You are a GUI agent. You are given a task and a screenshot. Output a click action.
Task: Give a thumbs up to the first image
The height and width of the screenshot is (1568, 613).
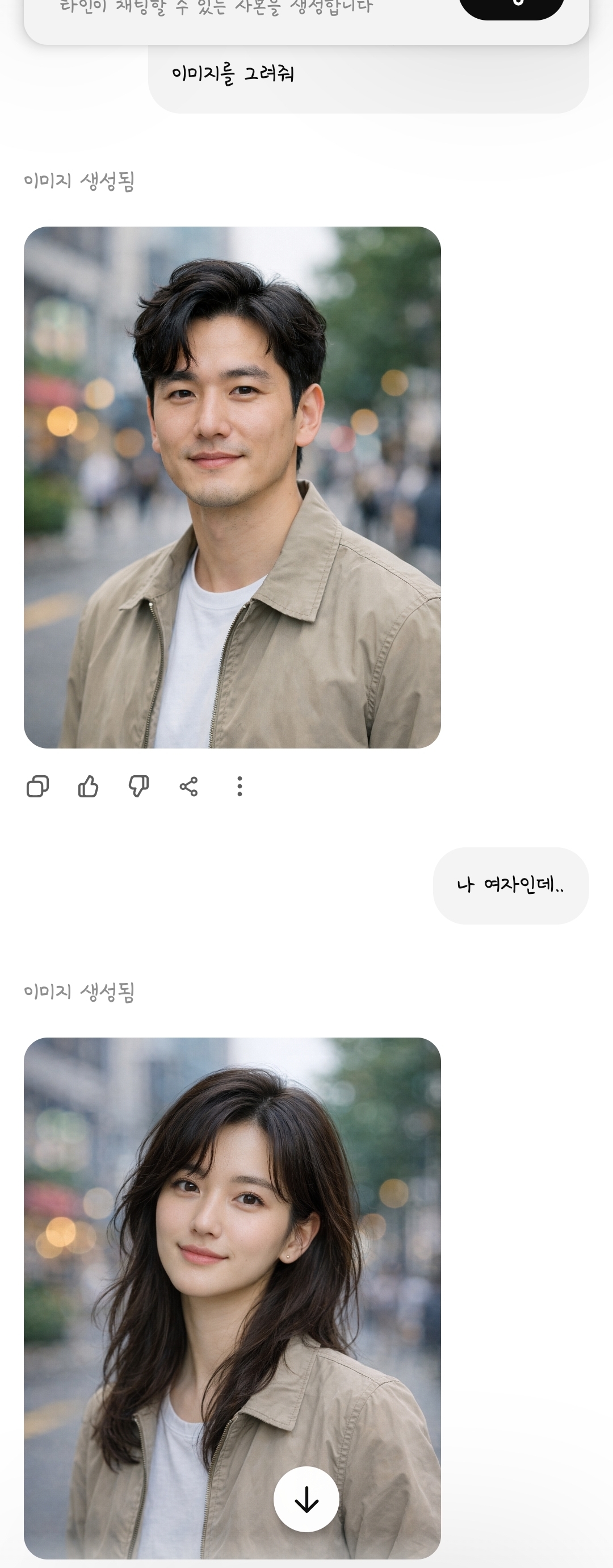88,787
